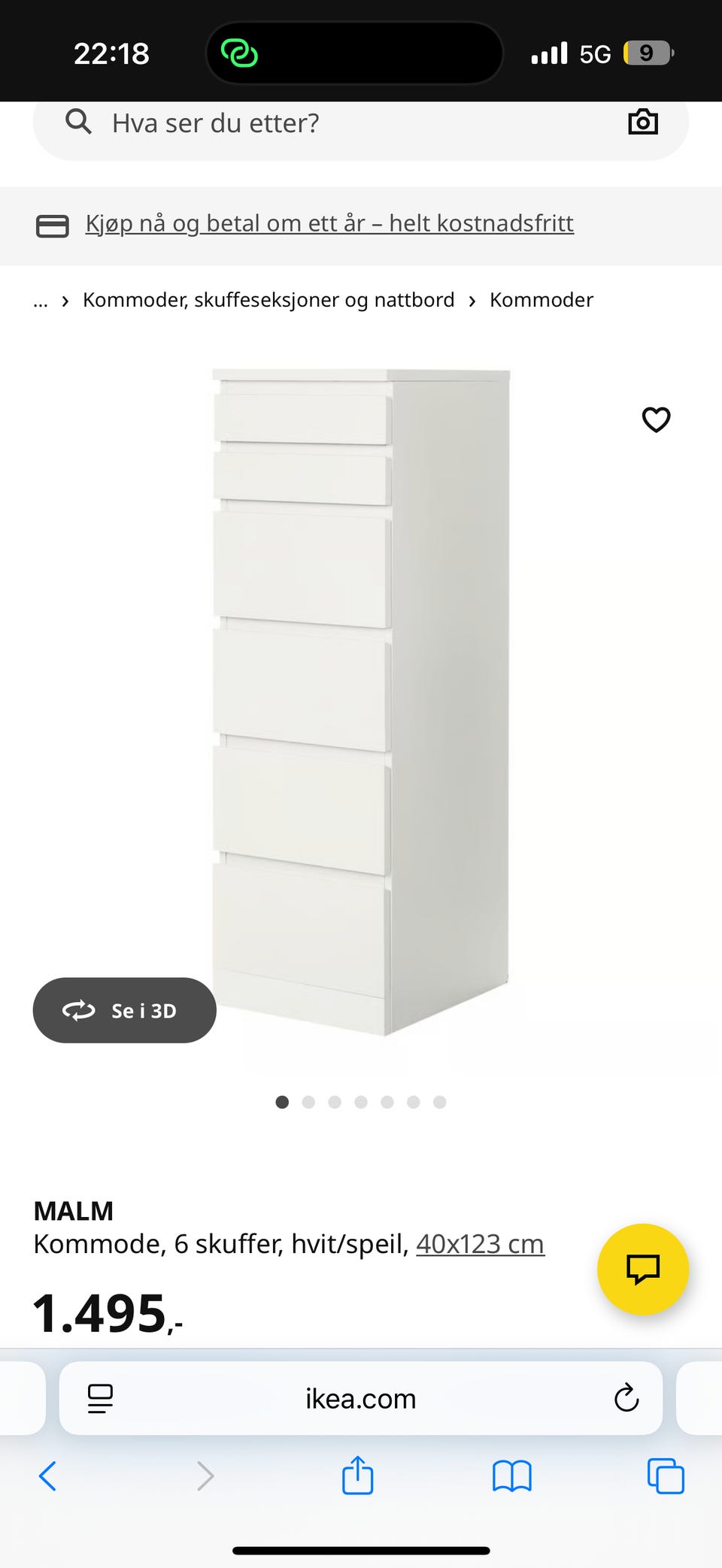Add MALM dresser to favorites with heart

[x=656, y=419]
